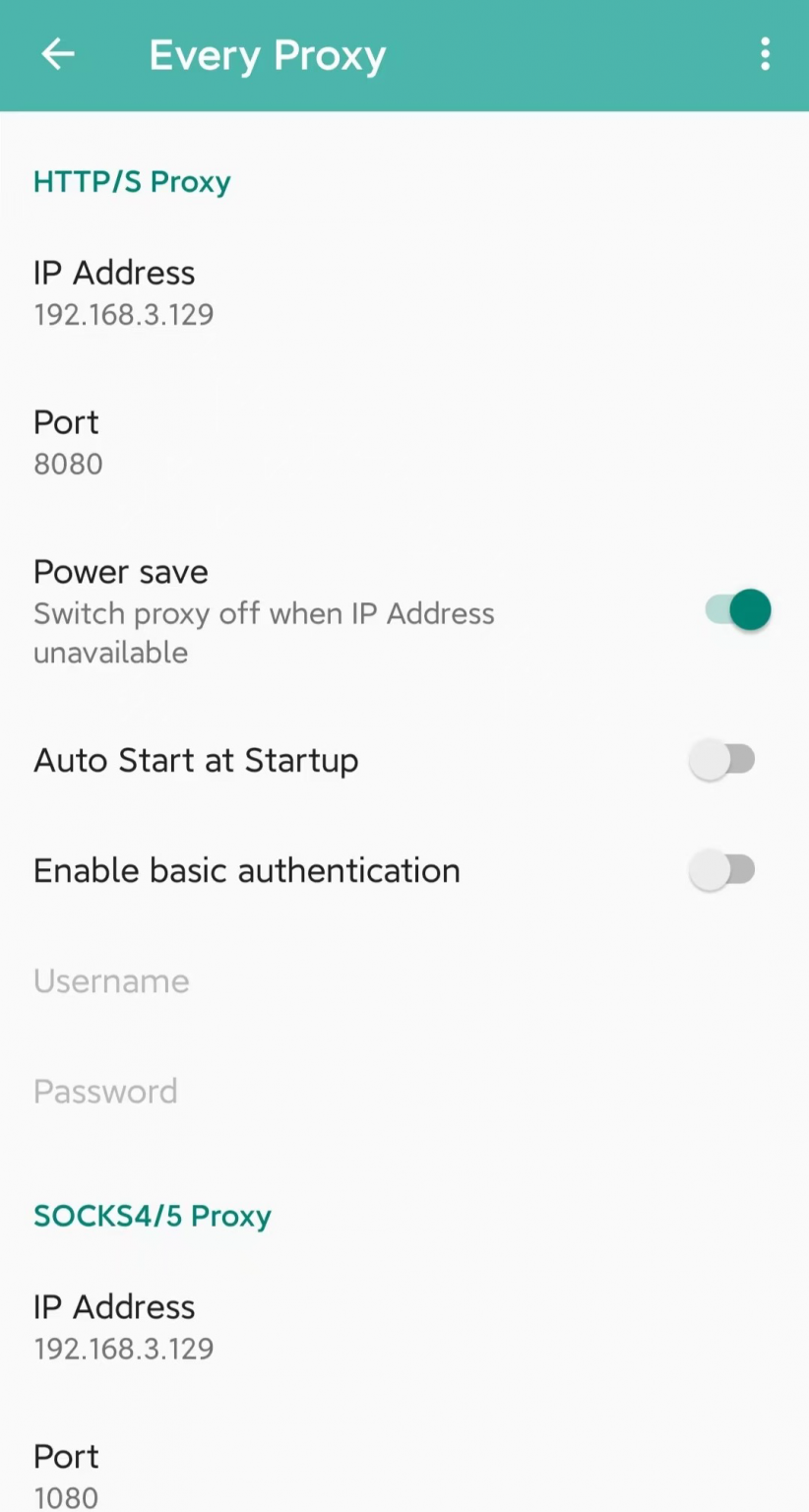Enable Auto Start at Startup
Screen dimensions: 809x1512
pyautogui.click(x=722, y=760)
